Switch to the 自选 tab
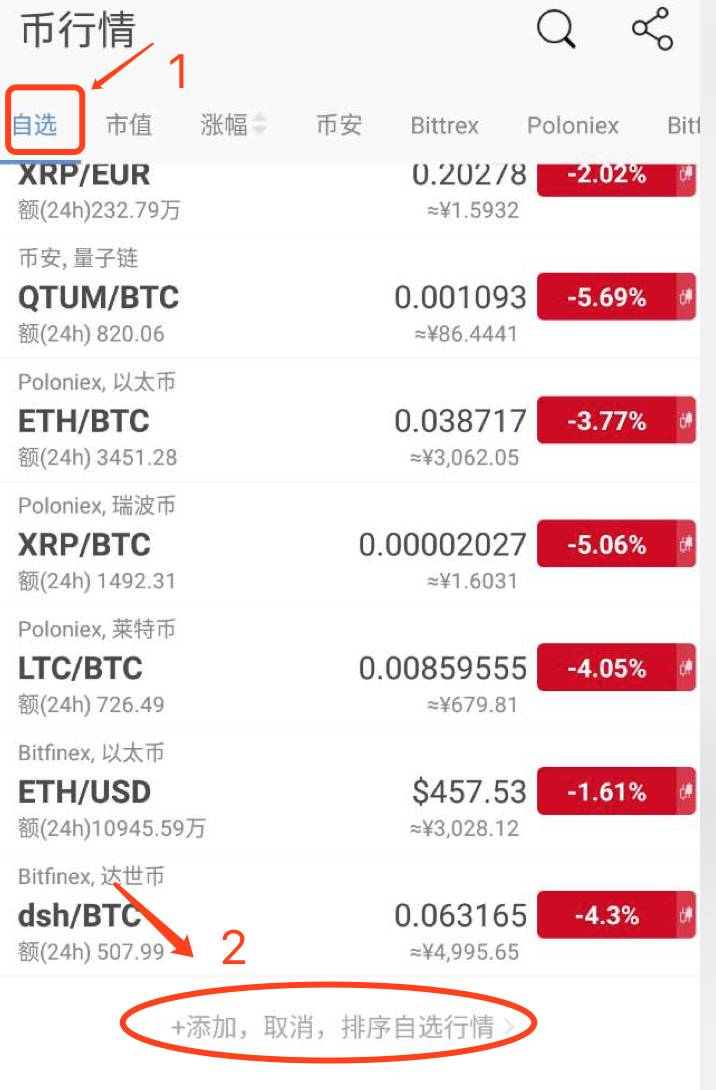The width and height of the screenshot is (716, 1090). (x=34, y=126)
